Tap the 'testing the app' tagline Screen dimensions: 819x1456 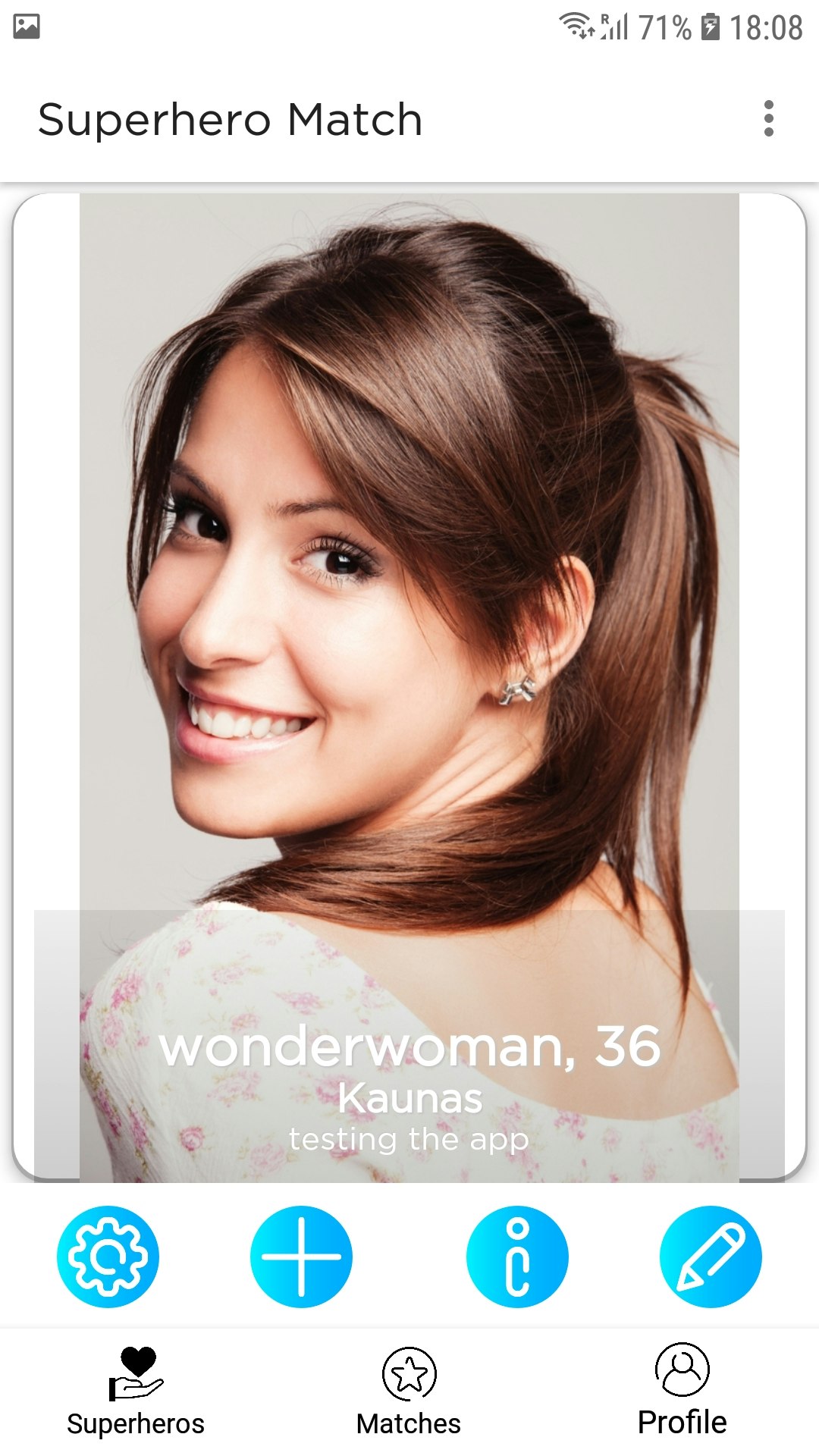(x=409, y=1137)
